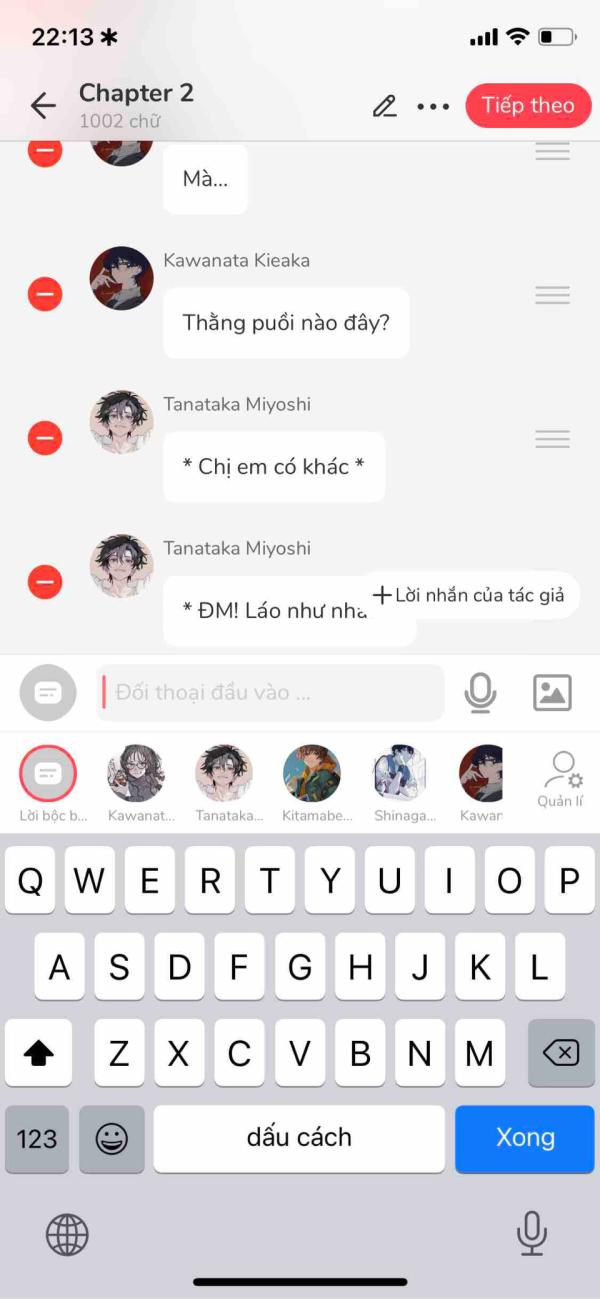
Task: Select the Lời bộc bạch narration option
Action: click(x=48, y=774)
